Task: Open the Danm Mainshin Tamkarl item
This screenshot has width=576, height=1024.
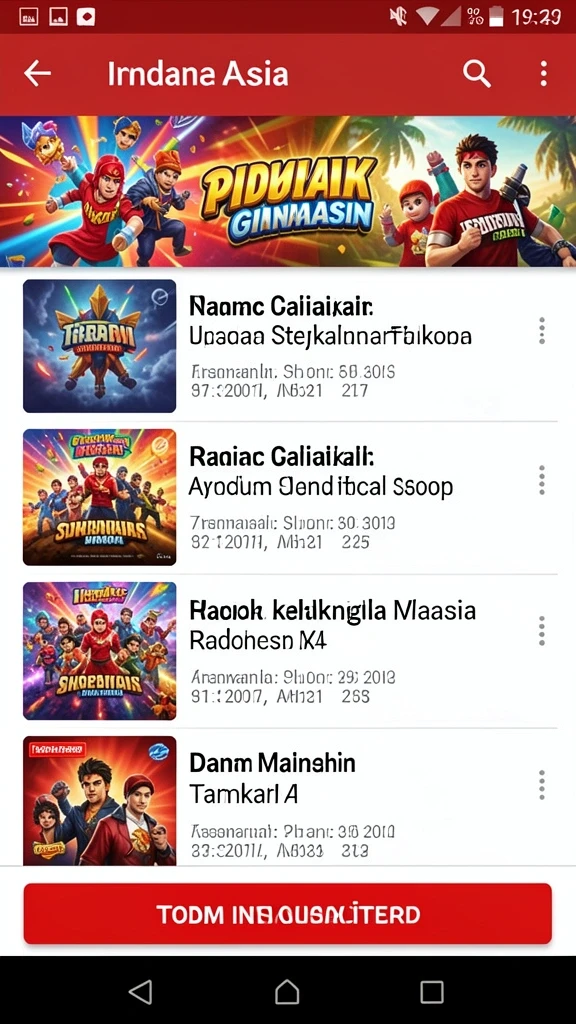Action: (288, 798)
